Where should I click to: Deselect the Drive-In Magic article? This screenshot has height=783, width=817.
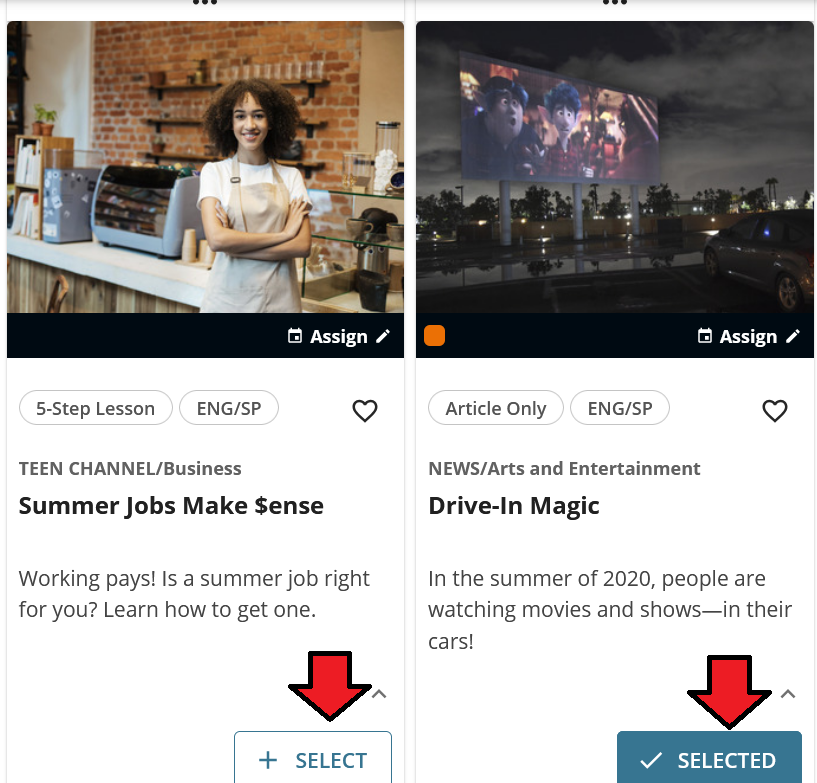[x=709, y=760]
